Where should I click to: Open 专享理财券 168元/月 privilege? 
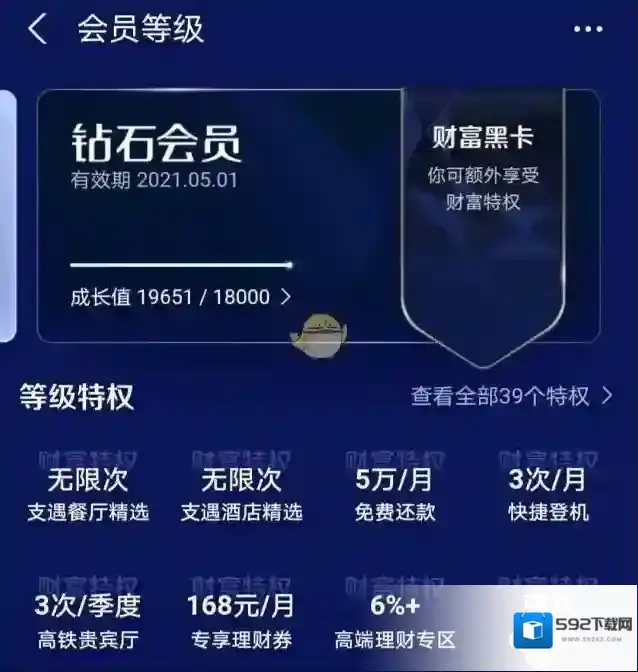[x=241, y=622]
